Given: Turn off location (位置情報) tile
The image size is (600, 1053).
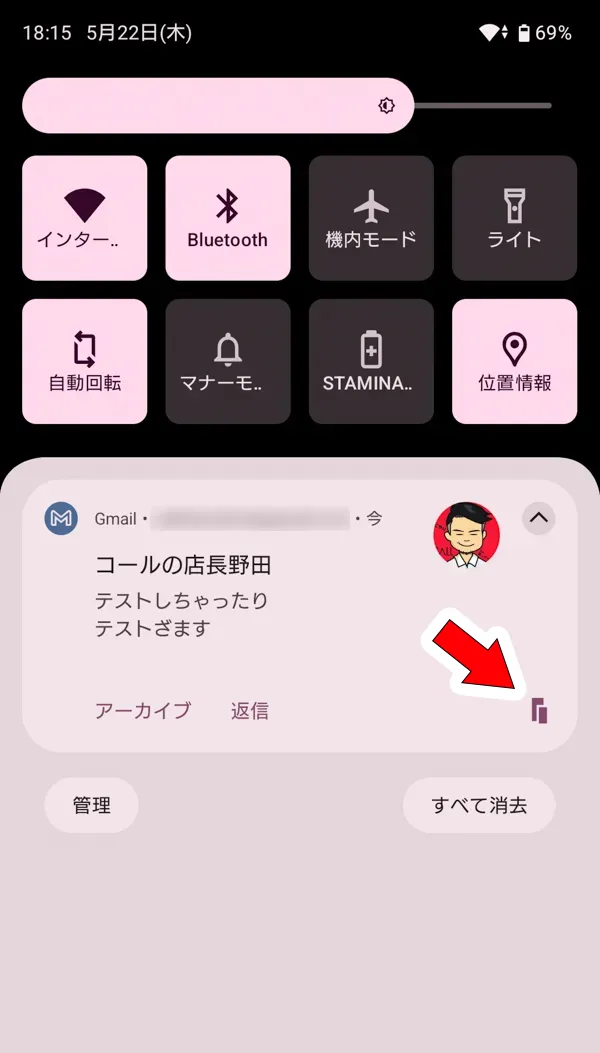Looking at the screenshot, I should [514, 361].
